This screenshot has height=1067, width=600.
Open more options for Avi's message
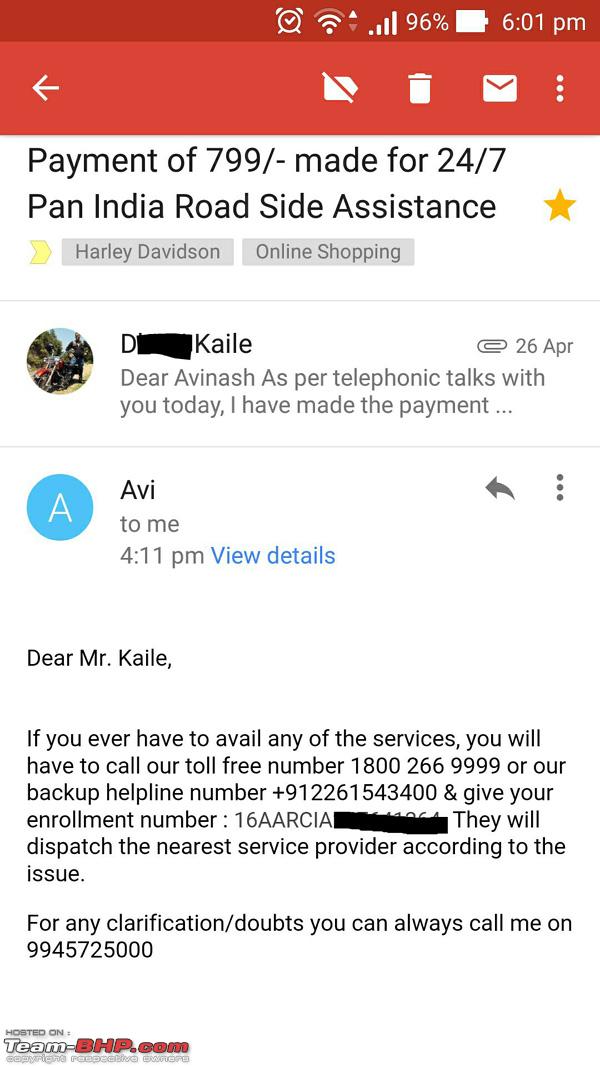(x=560, y=488)
